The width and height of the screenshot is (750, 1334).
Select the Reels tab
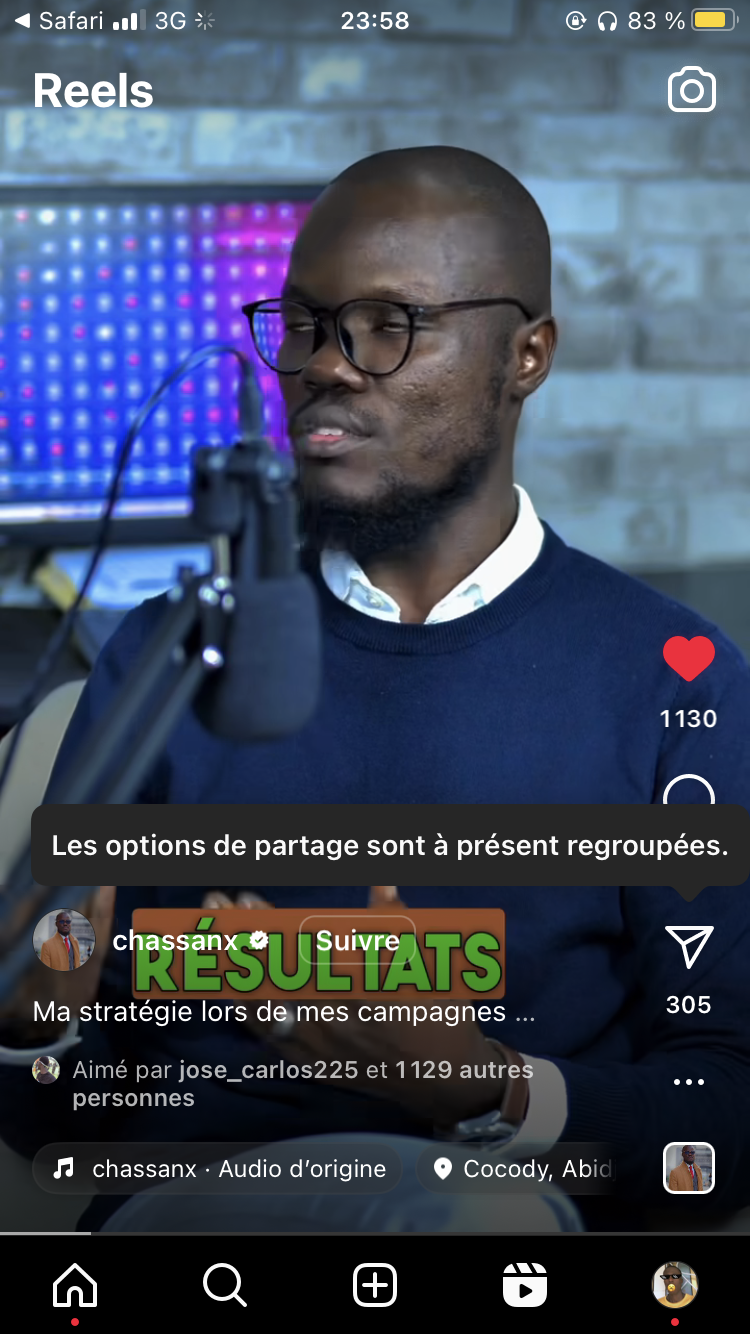click(525, 1285)
